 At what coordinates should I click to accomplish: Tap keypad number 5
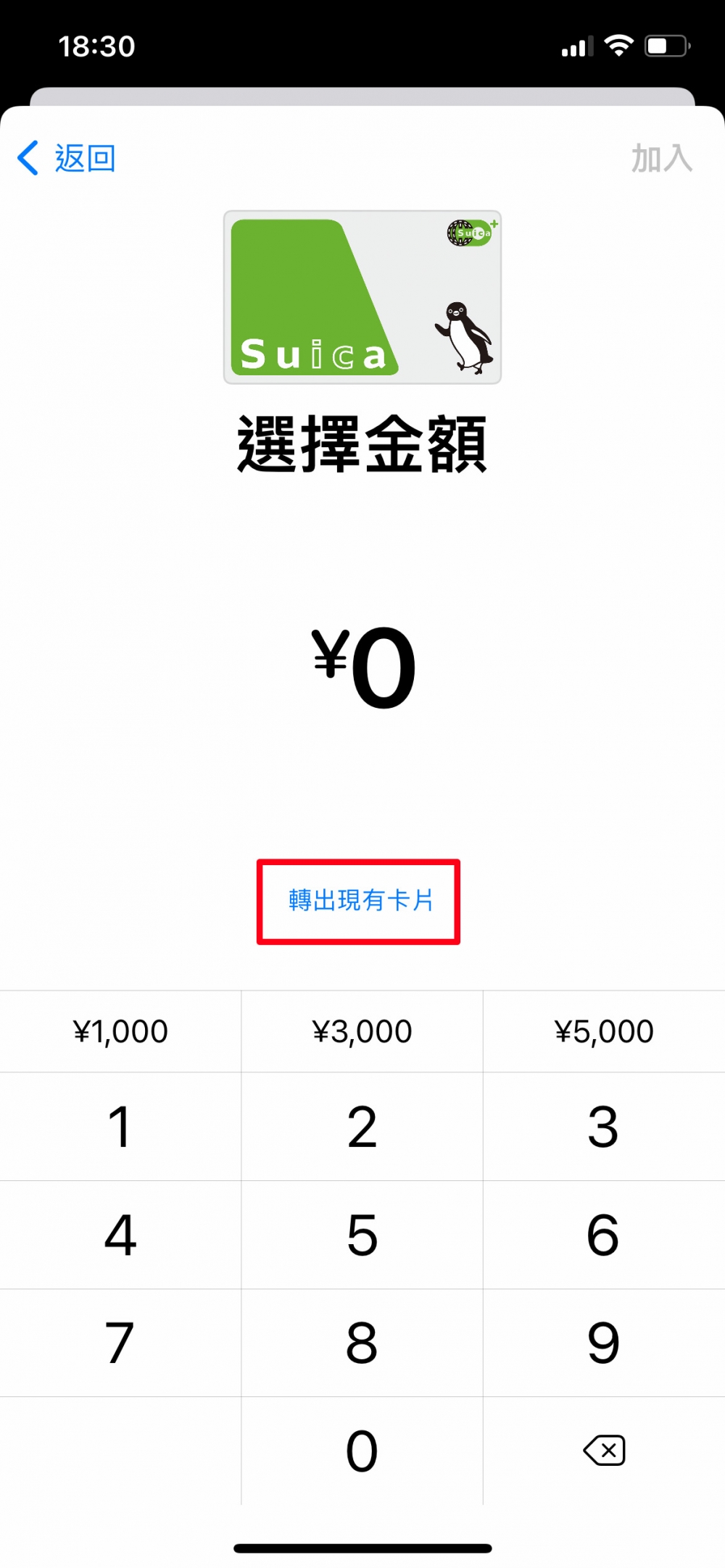tap(362, 1235)
